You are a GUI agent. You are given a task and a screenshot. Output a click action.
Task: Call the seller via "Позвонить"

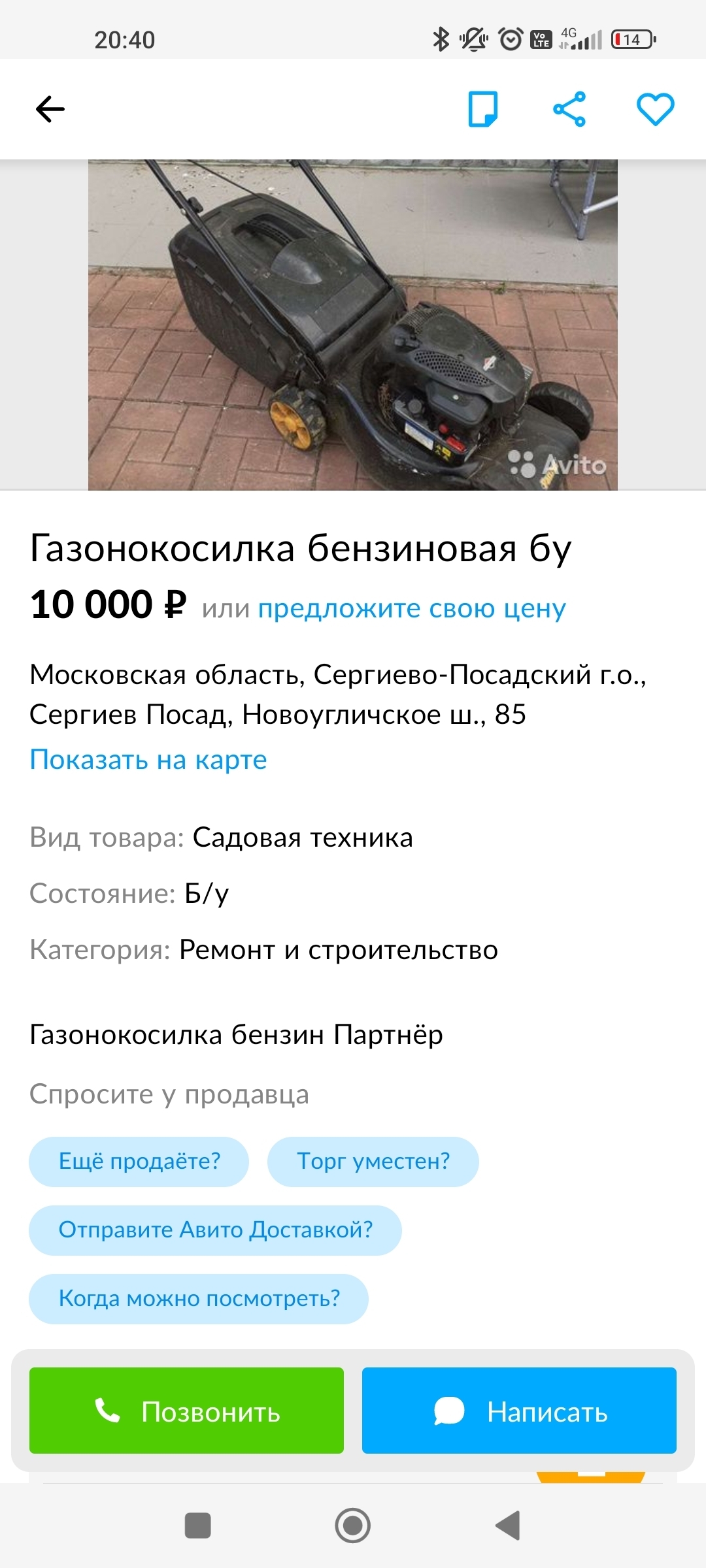[186, 1411]
